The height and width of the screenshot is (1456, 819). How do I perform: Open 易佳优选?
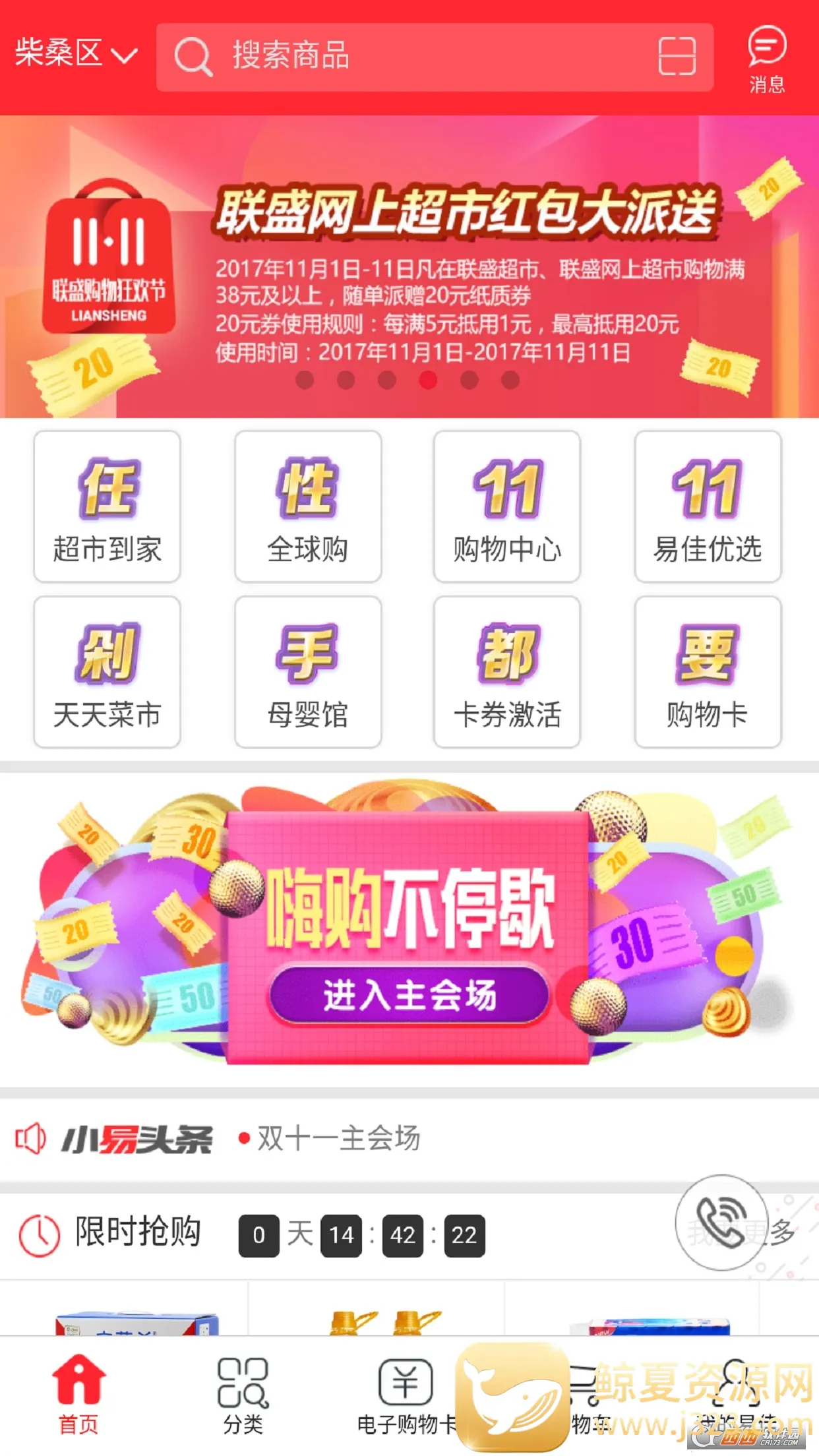pyautogui.click(x=708, y=506)
